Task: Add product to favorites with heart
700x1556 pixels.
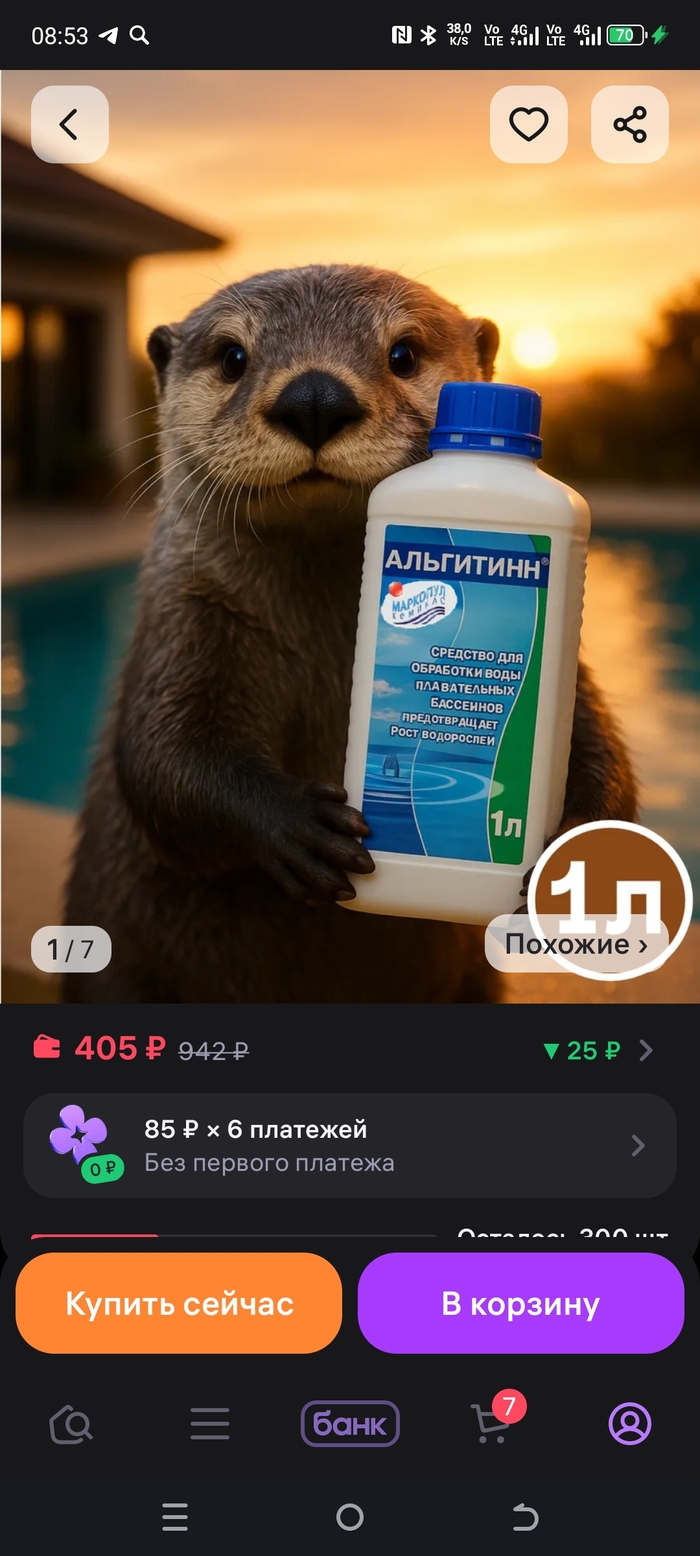Action: (529, 125)
